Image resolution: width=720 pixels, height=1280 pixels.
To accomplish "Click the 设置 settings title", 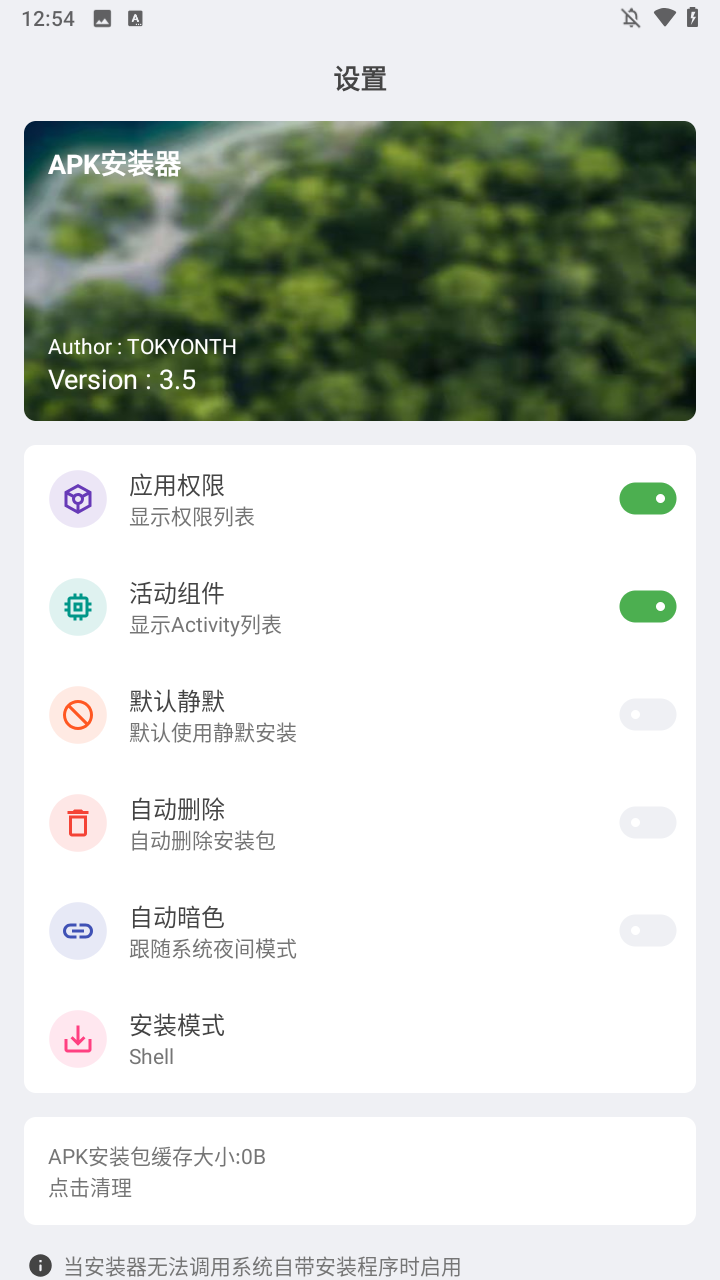I will 360,79.
